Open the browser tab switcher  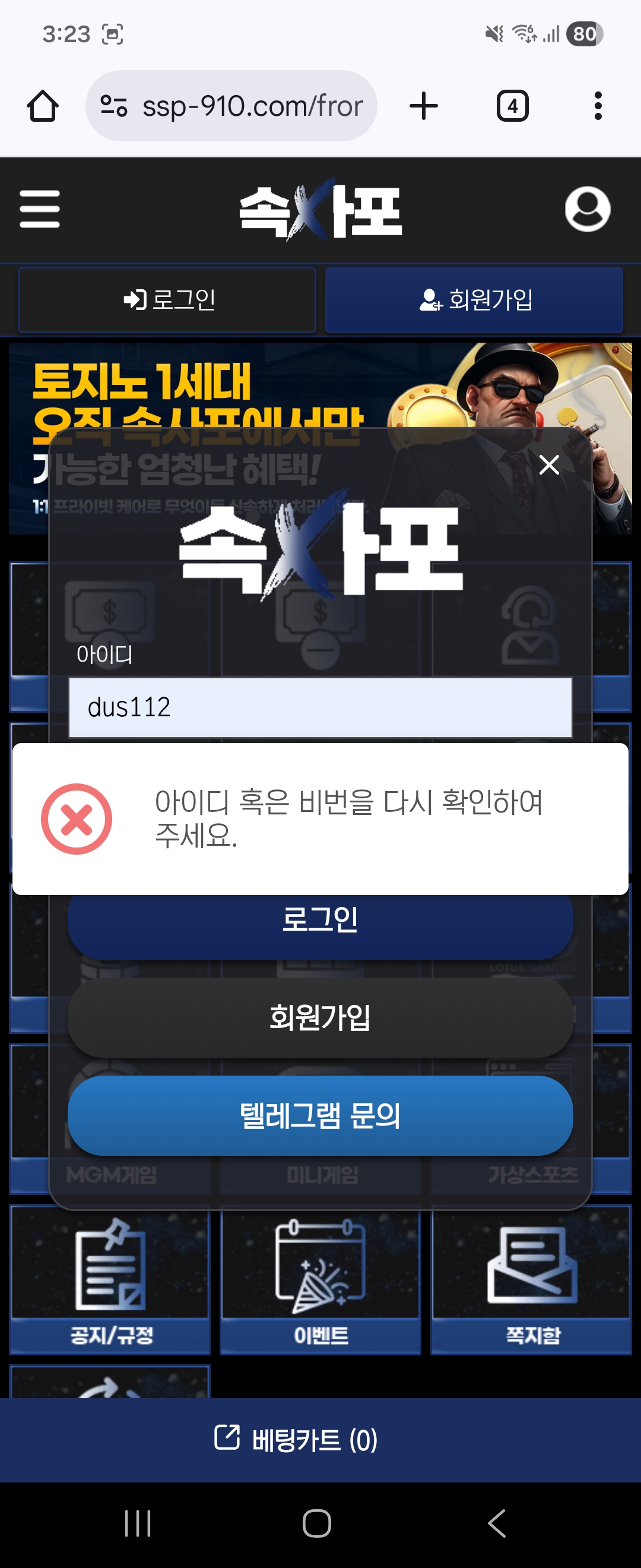click(512, 106)
